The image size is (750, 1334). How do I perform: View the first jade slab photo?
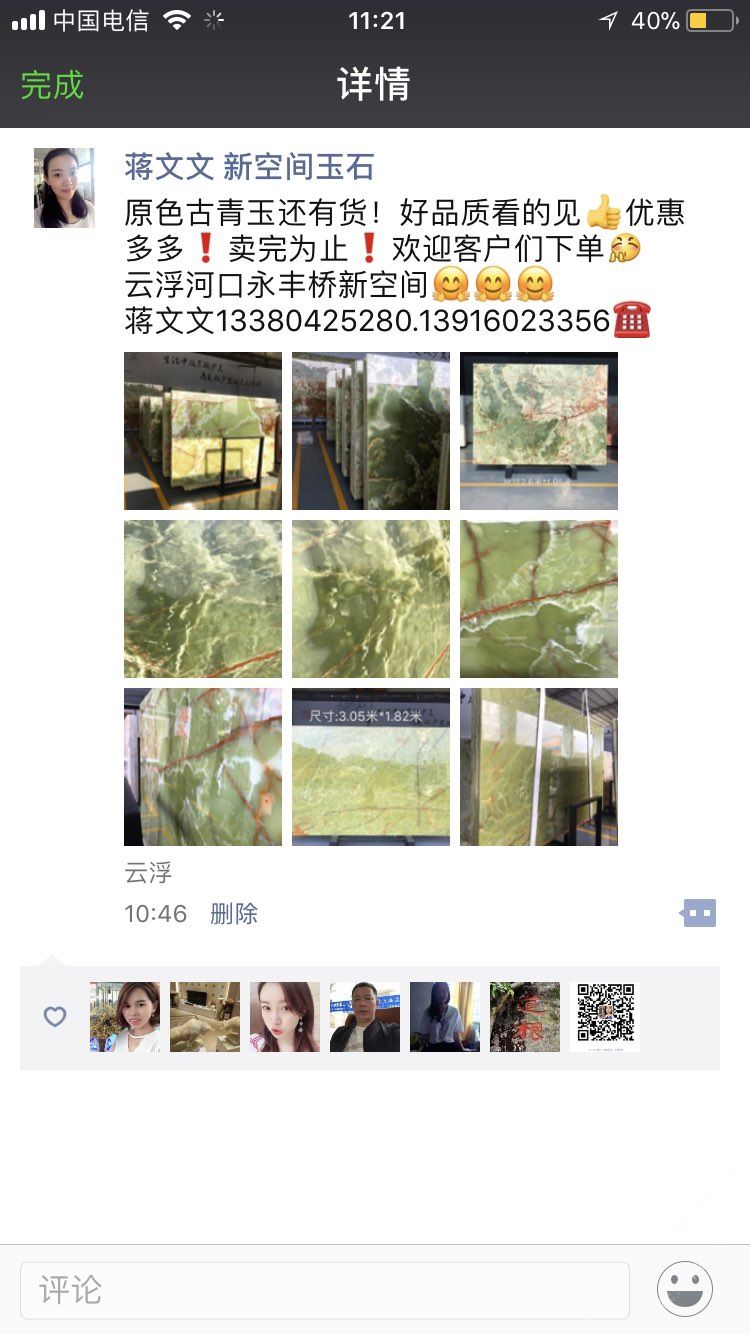pyautogui.click(x=203, y=431)
